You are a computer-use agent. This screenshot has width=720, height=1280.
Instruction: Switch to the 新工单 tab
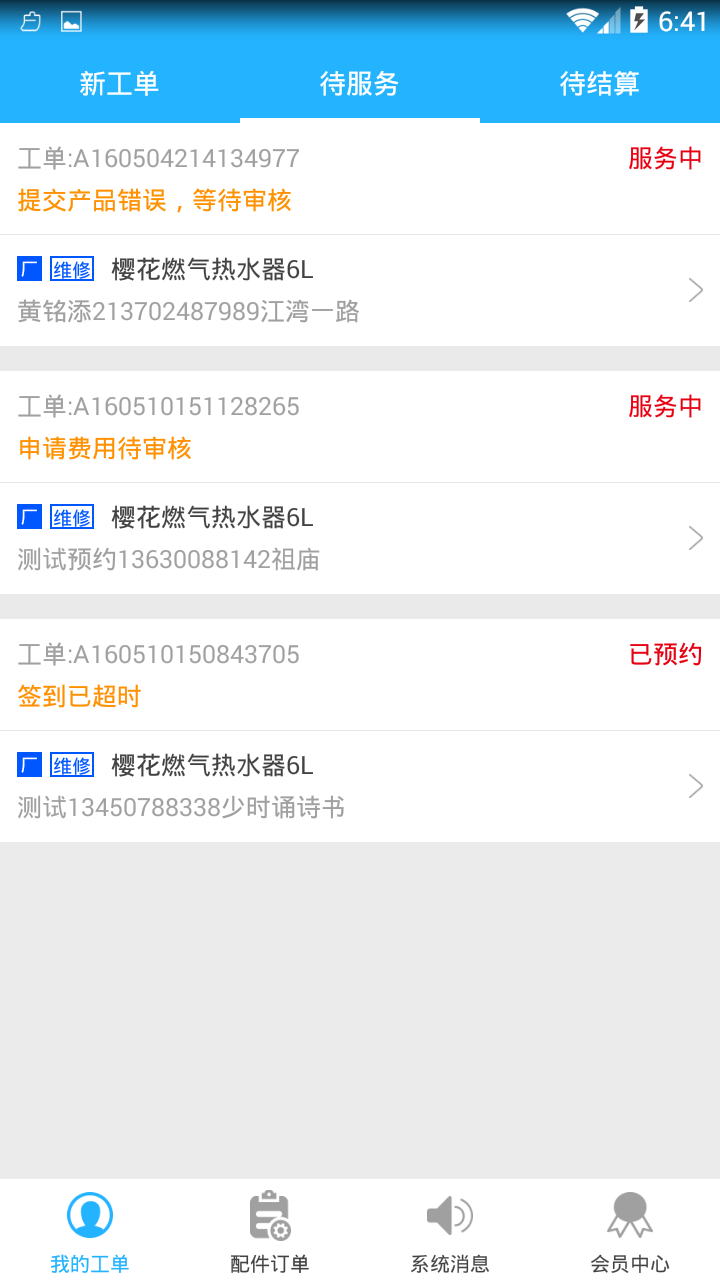120,84
